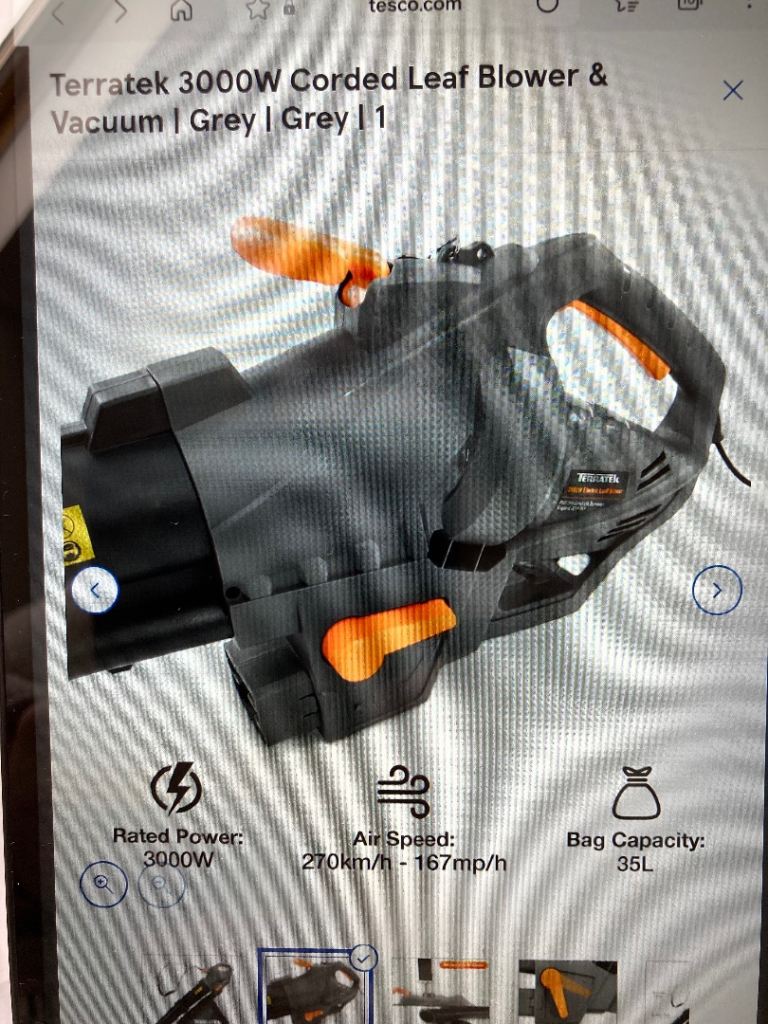This screenshot has width=768, height=1024.
Task: Show the next product image
Action: [716, 590]
